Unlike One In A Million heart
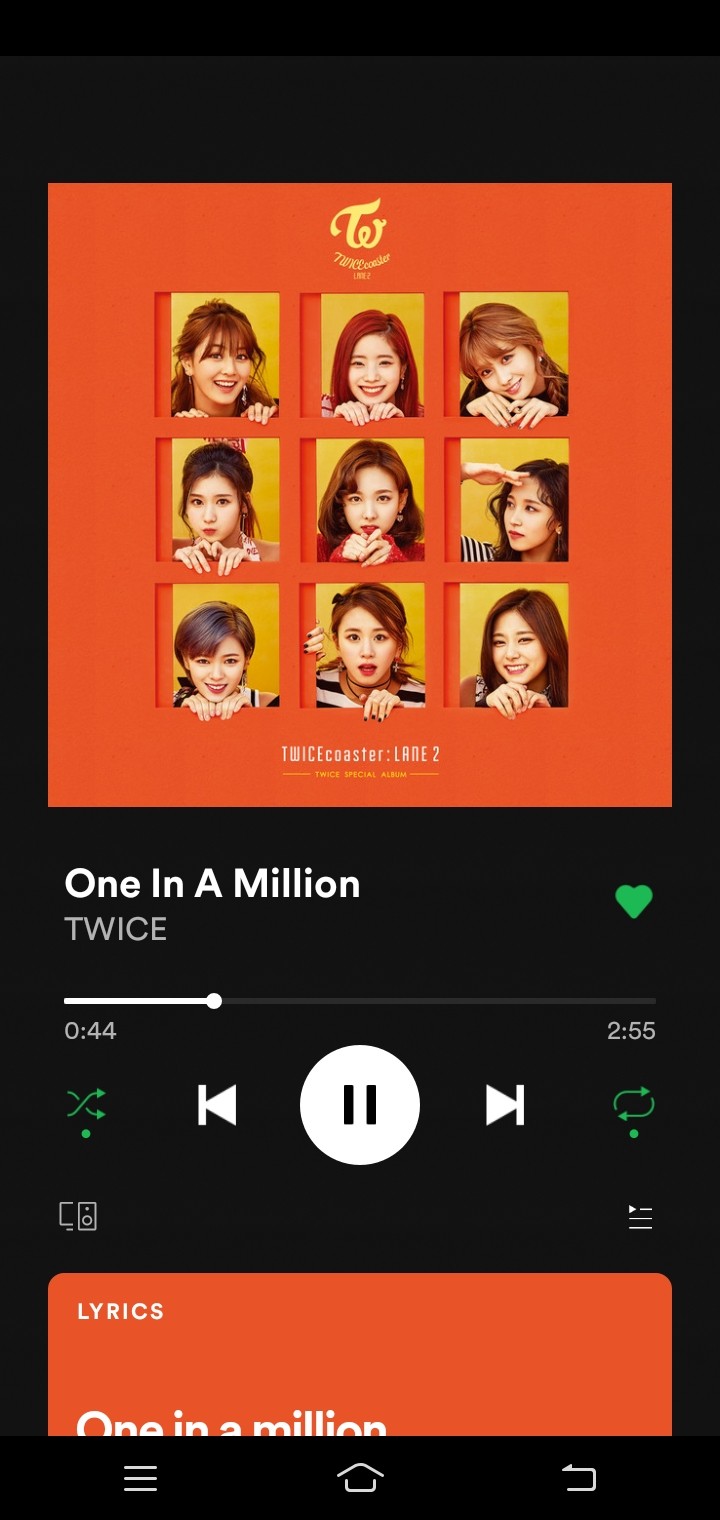The image size is (720, 1520). (x=633, y=902)
